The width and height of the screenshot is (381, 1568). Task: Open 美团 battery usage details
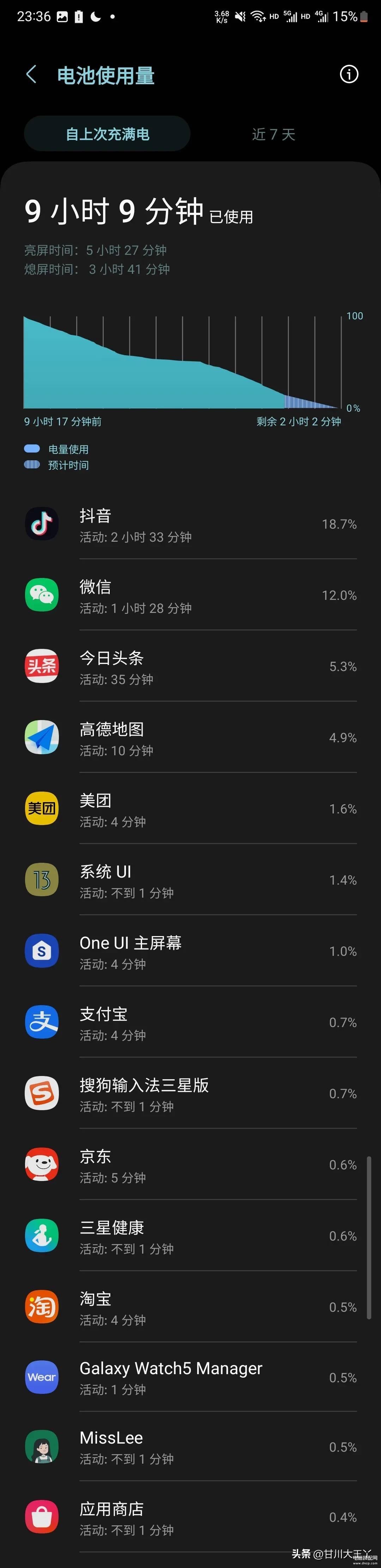(x=190, y=810)
